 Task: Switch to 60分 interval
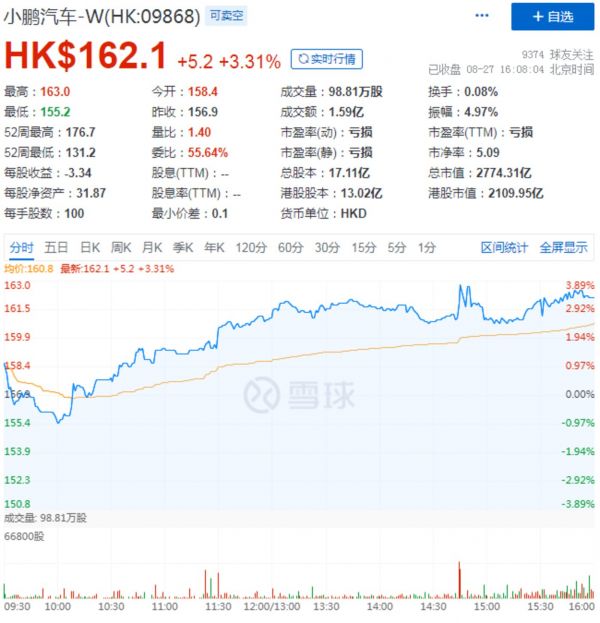pos(290,247)
